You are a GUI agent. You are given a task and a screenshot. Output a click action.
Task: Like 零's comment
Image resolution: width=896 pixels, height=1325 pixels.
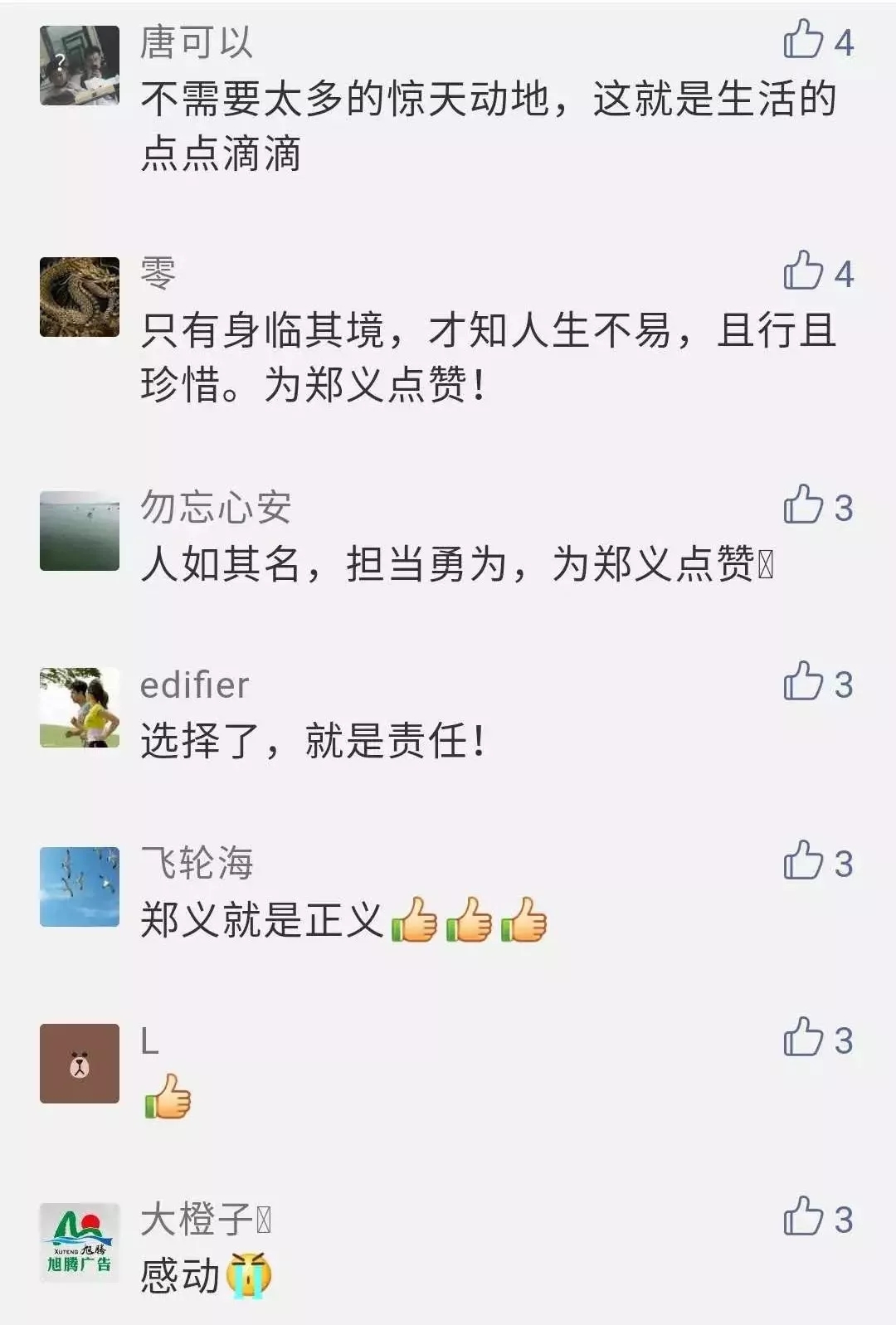point(803,271)
